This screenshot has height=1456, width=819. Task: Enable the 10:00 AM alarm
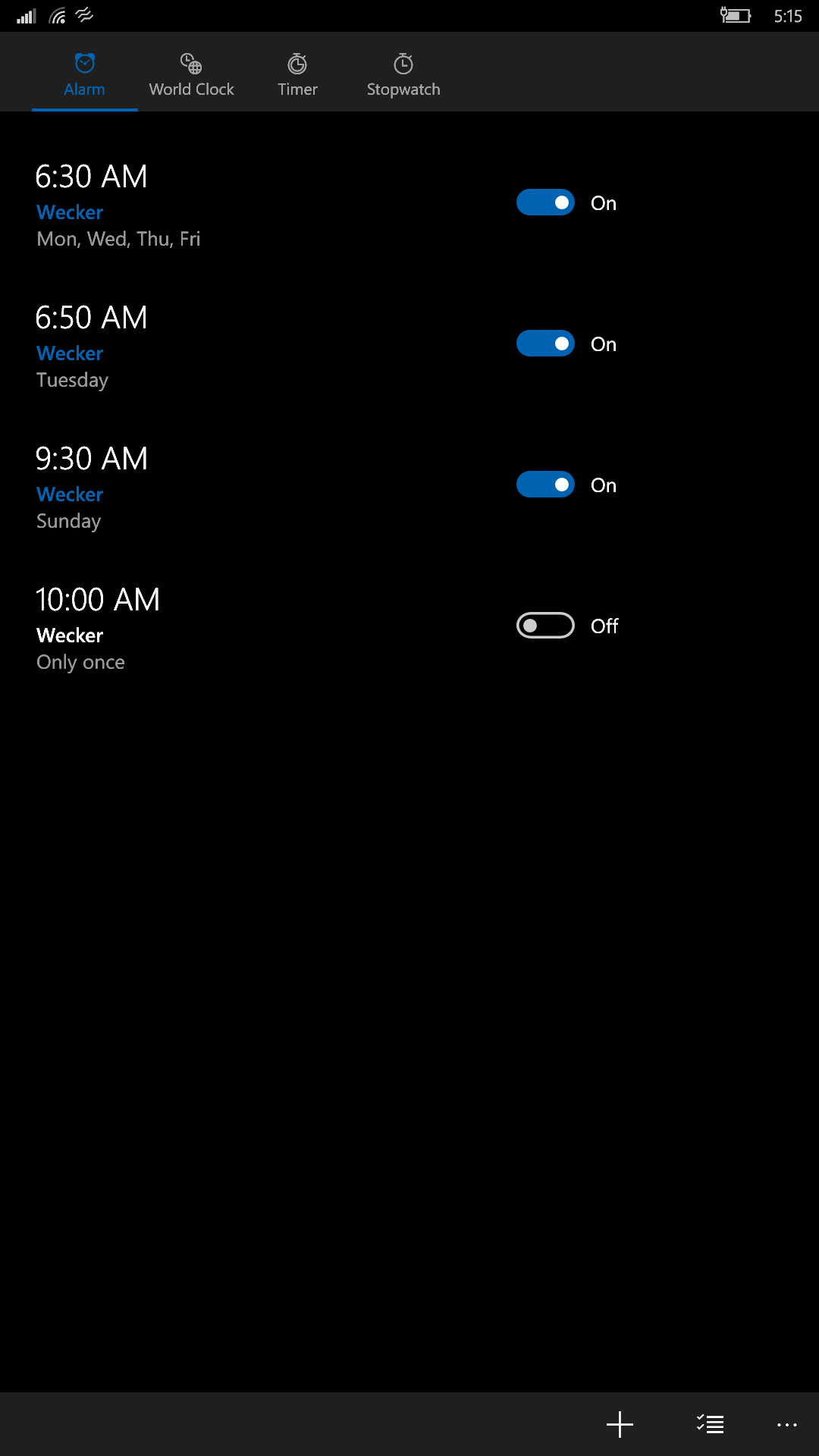[x=545, y=626]
